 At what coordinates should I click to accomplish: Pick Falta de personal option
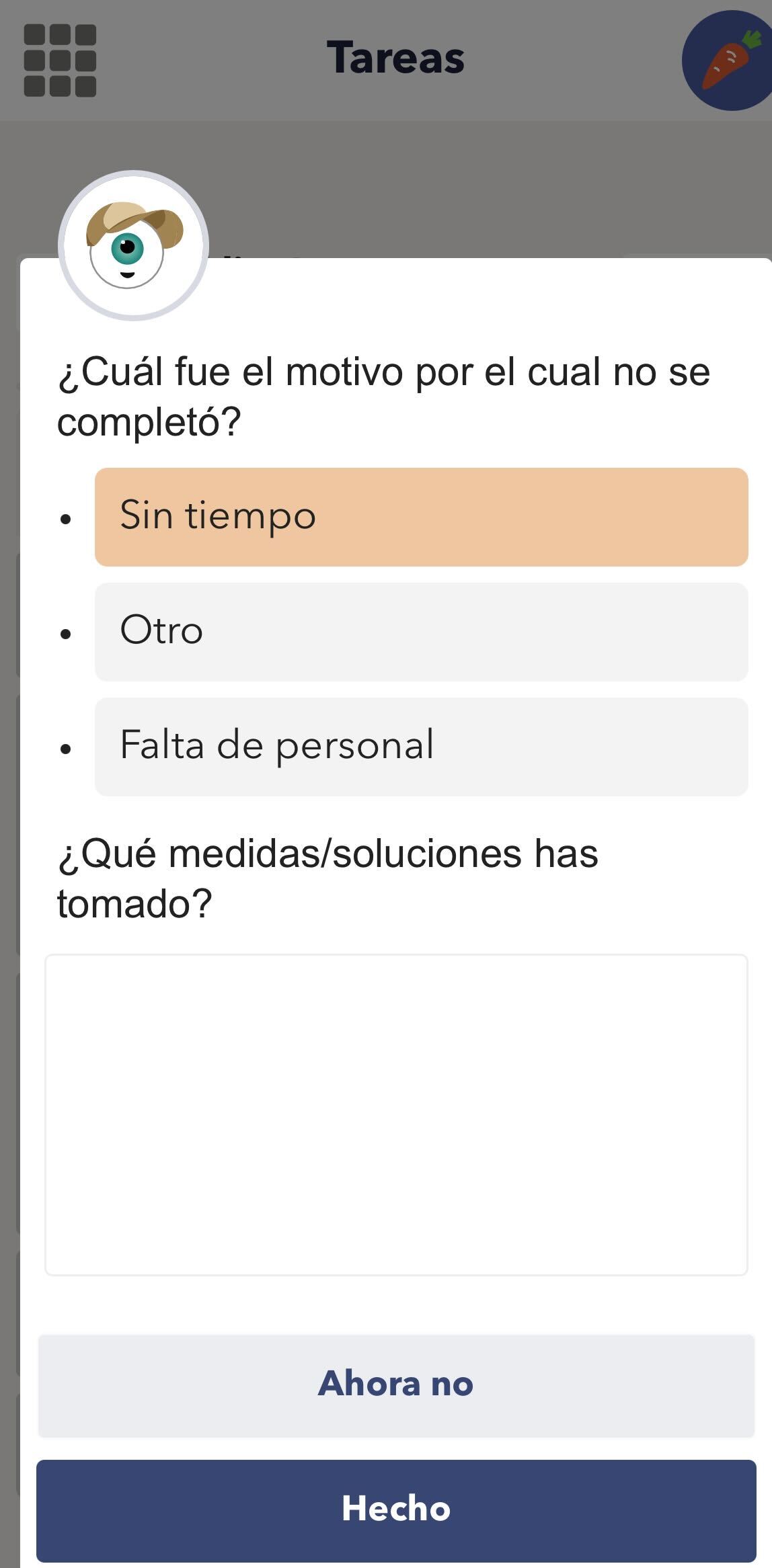(421, 747)
